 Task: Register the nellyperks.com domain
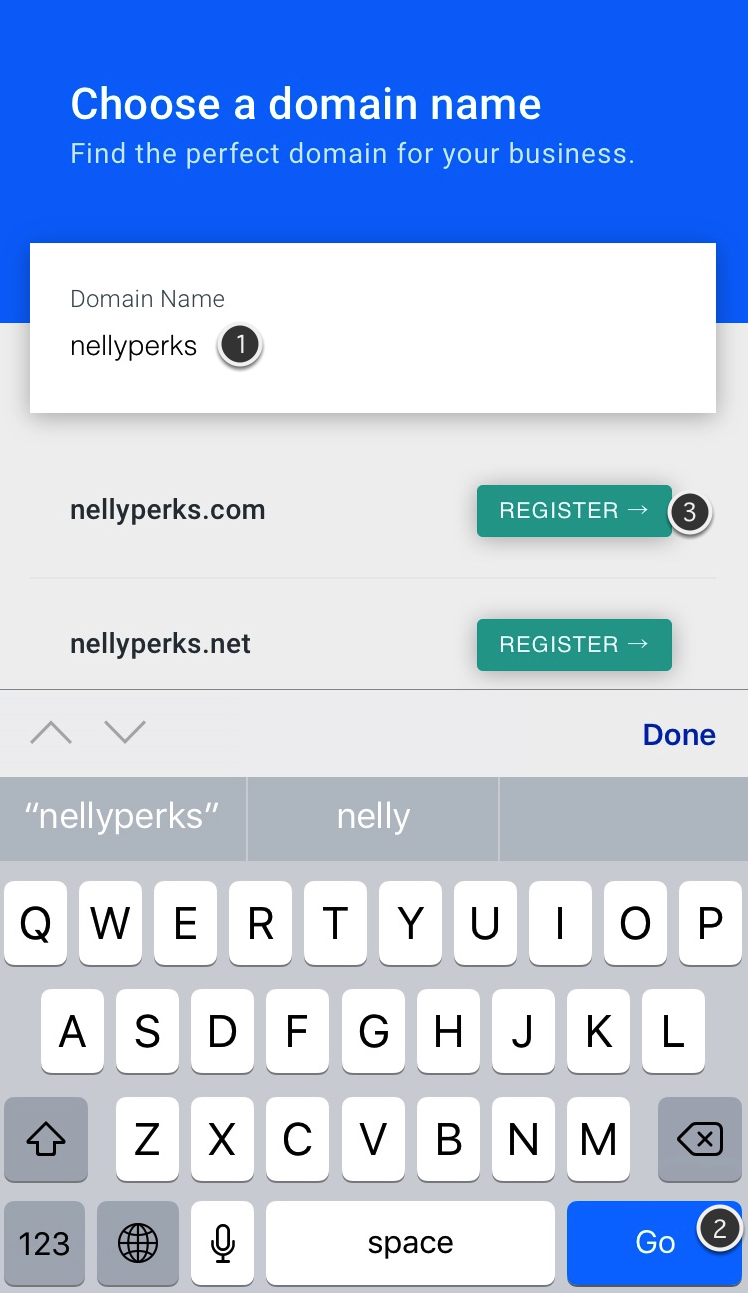tap(574, 511)
